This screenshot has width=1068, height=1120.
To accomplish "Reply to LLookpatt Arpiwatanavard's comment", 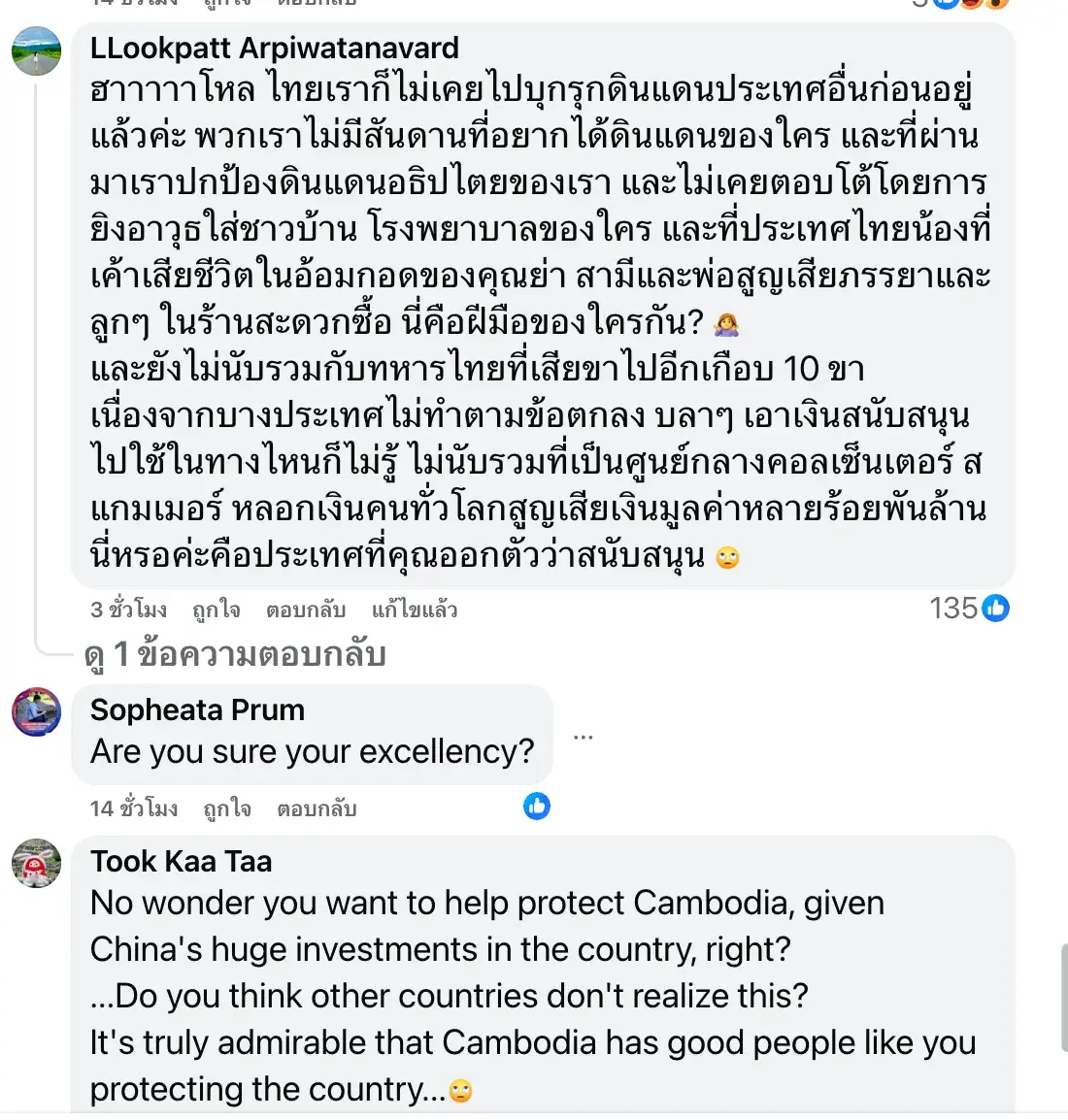I will click(x=306, y=609).
